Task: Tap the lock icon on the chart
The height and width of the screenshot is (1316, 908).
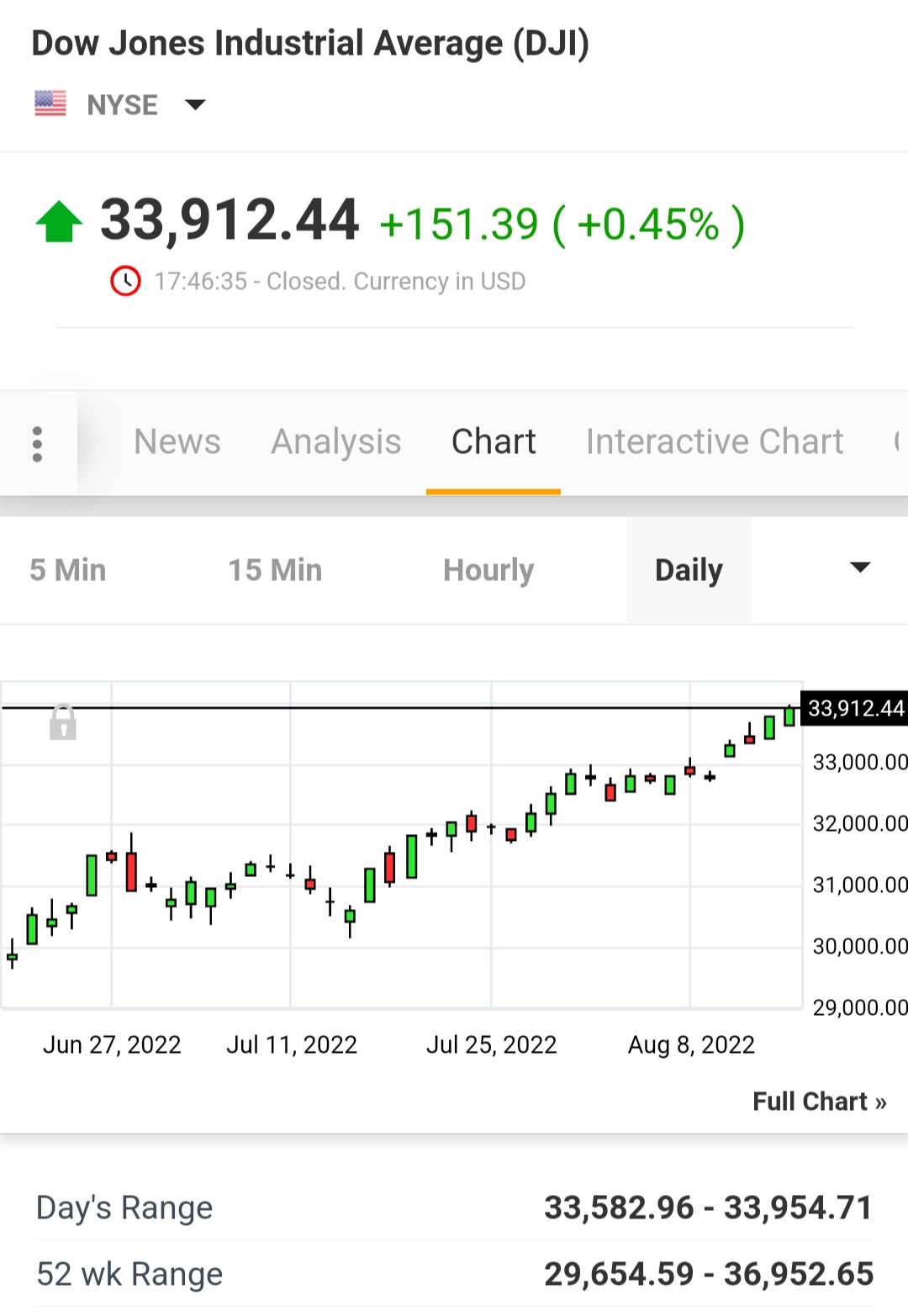Action: (63, 722)
